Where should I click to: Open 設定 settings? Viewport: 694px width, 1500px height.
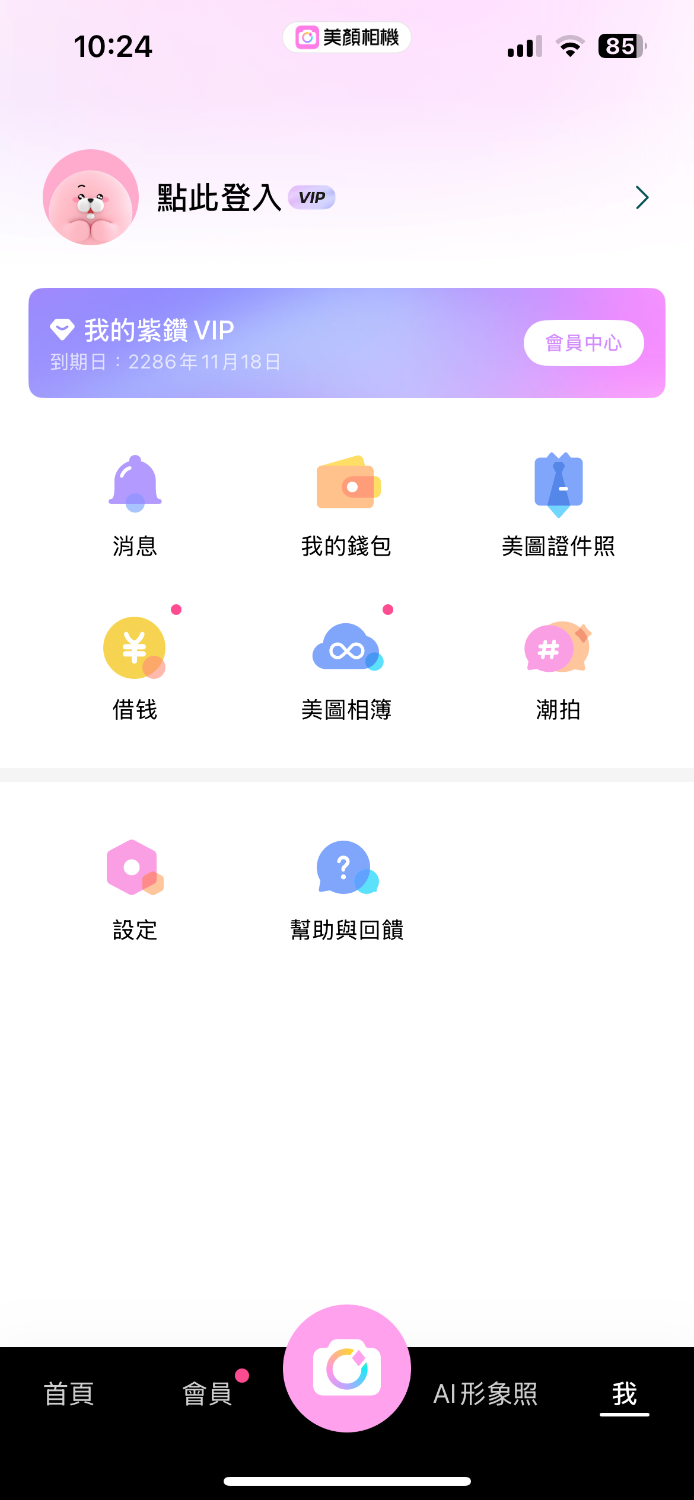[x=135, y=889]
